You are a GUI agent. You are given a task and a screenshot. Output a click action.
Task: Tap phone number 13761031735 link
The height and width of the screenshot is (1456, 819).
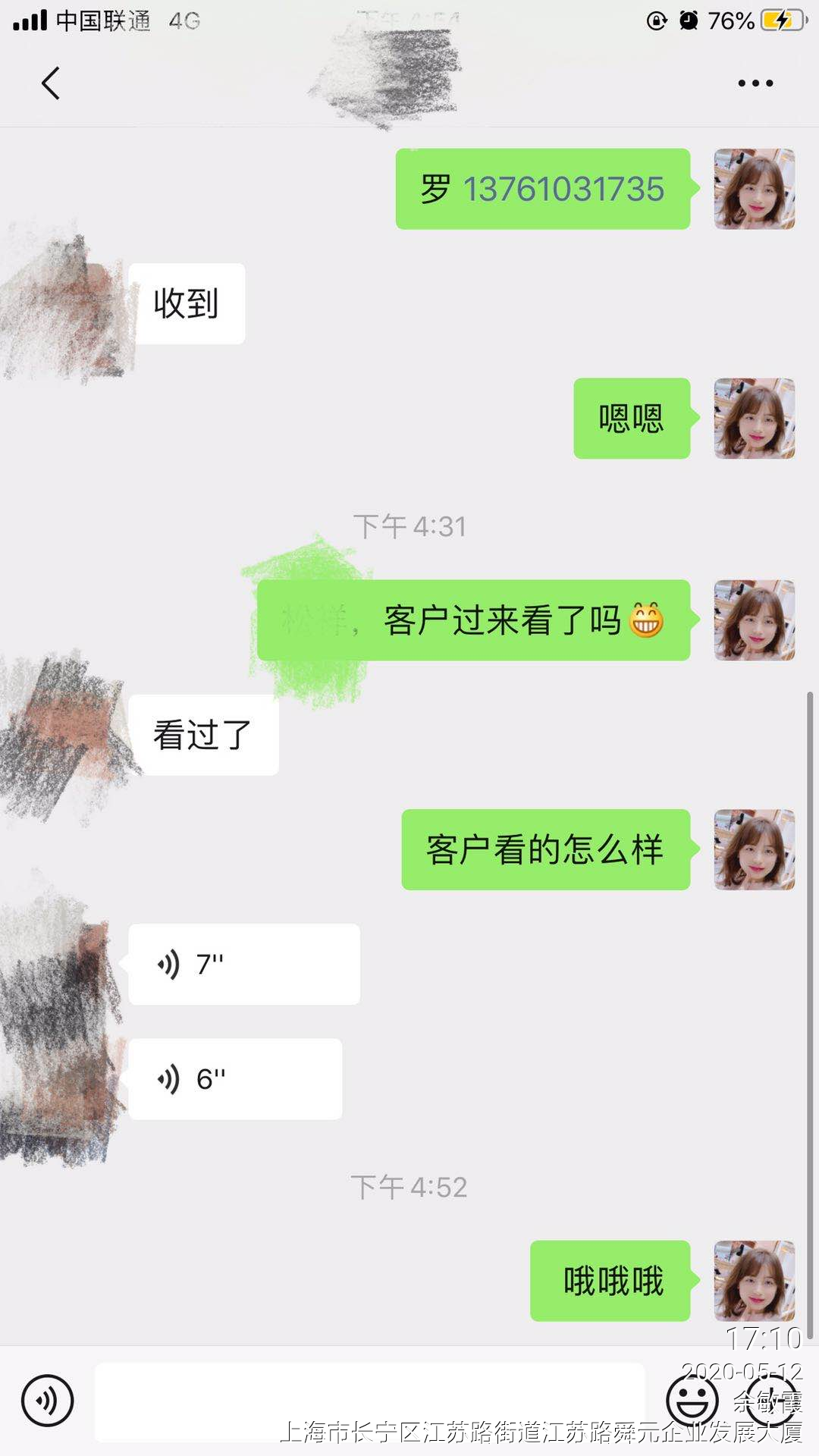[x=563, y=190]
